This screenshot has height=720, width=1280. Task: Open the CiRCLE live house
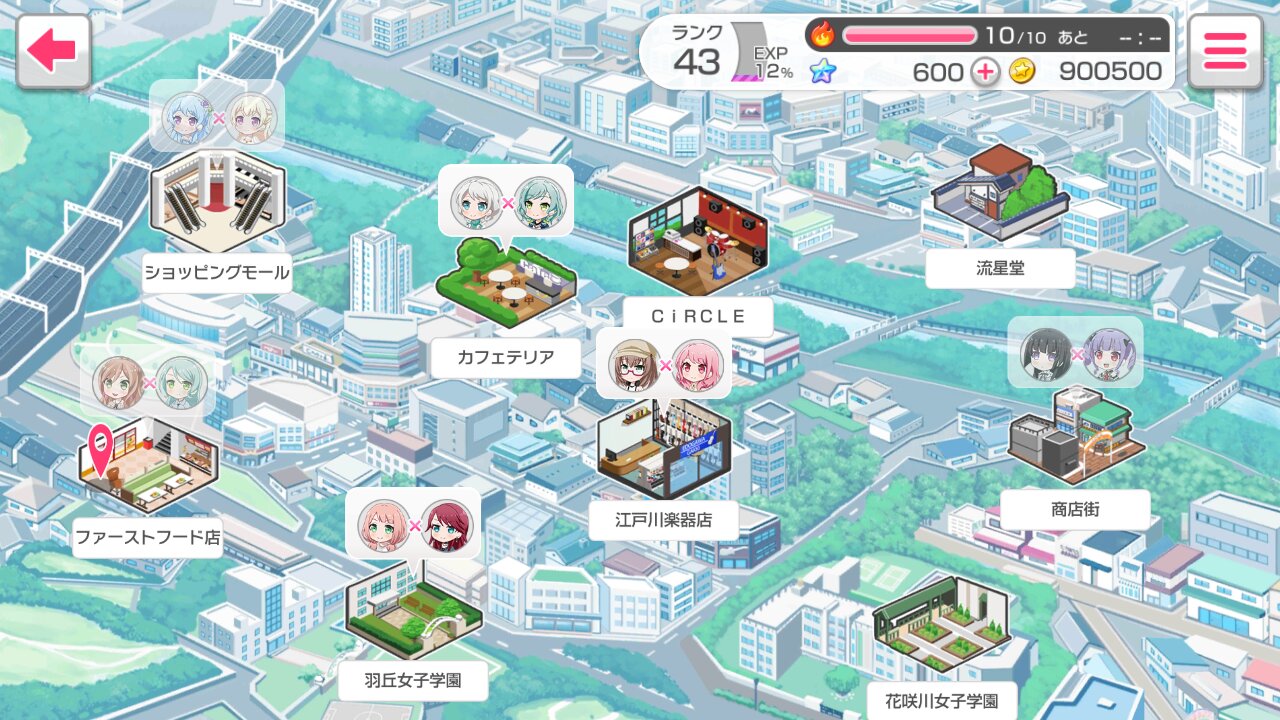coord(697,247)
